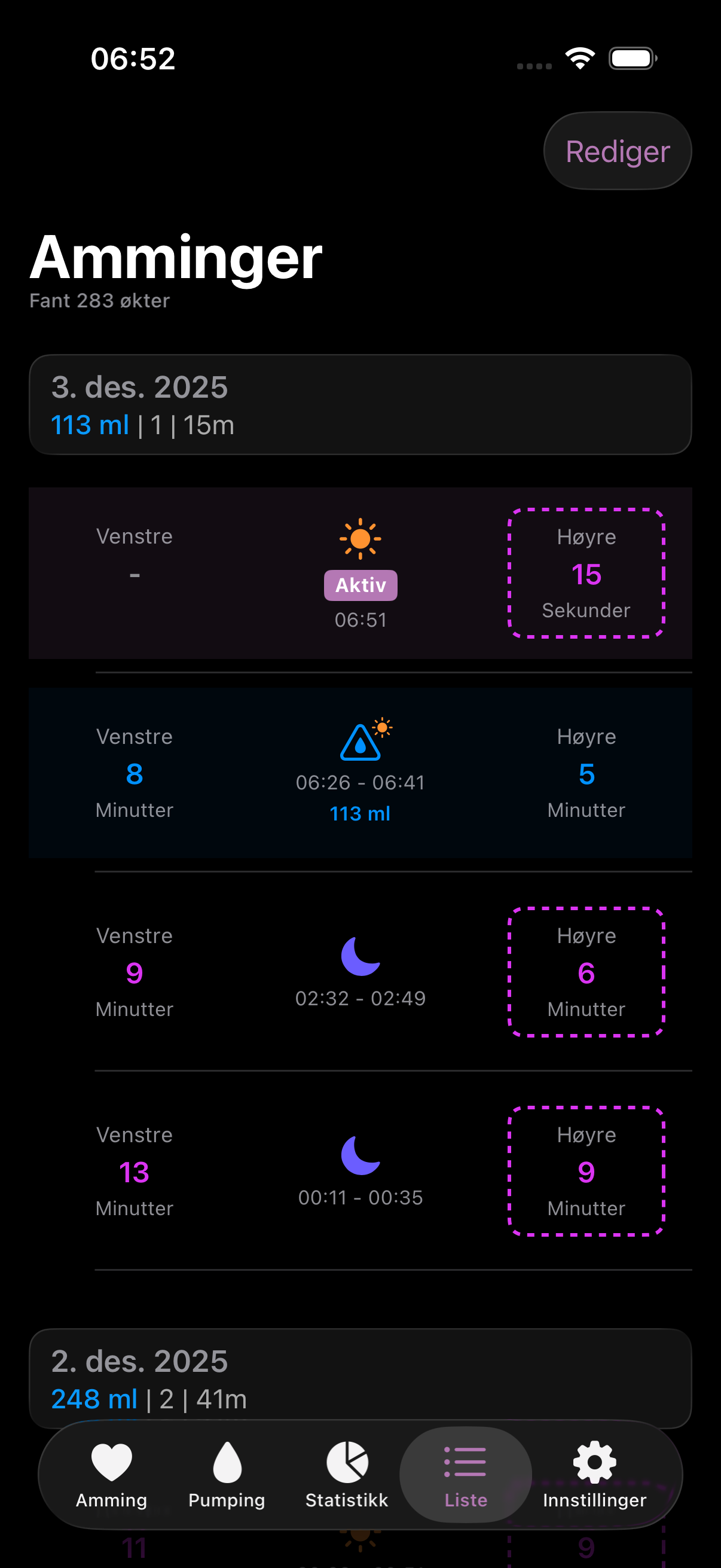
Task: Tap the Aktiv status badge
Action: 360,584
